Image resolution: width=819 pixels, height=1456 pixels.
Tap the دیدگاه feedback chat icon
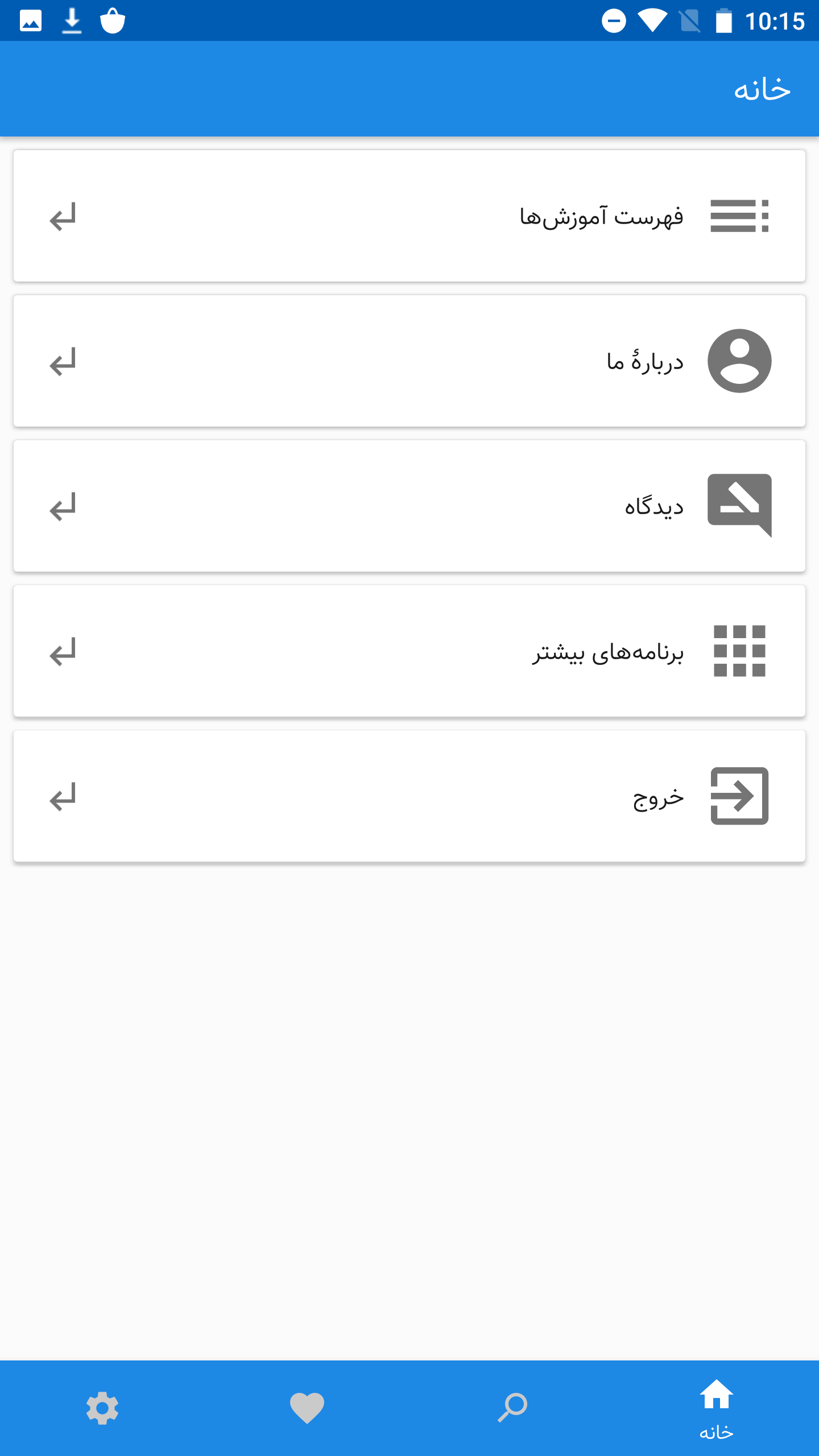[x=739, y=506]
